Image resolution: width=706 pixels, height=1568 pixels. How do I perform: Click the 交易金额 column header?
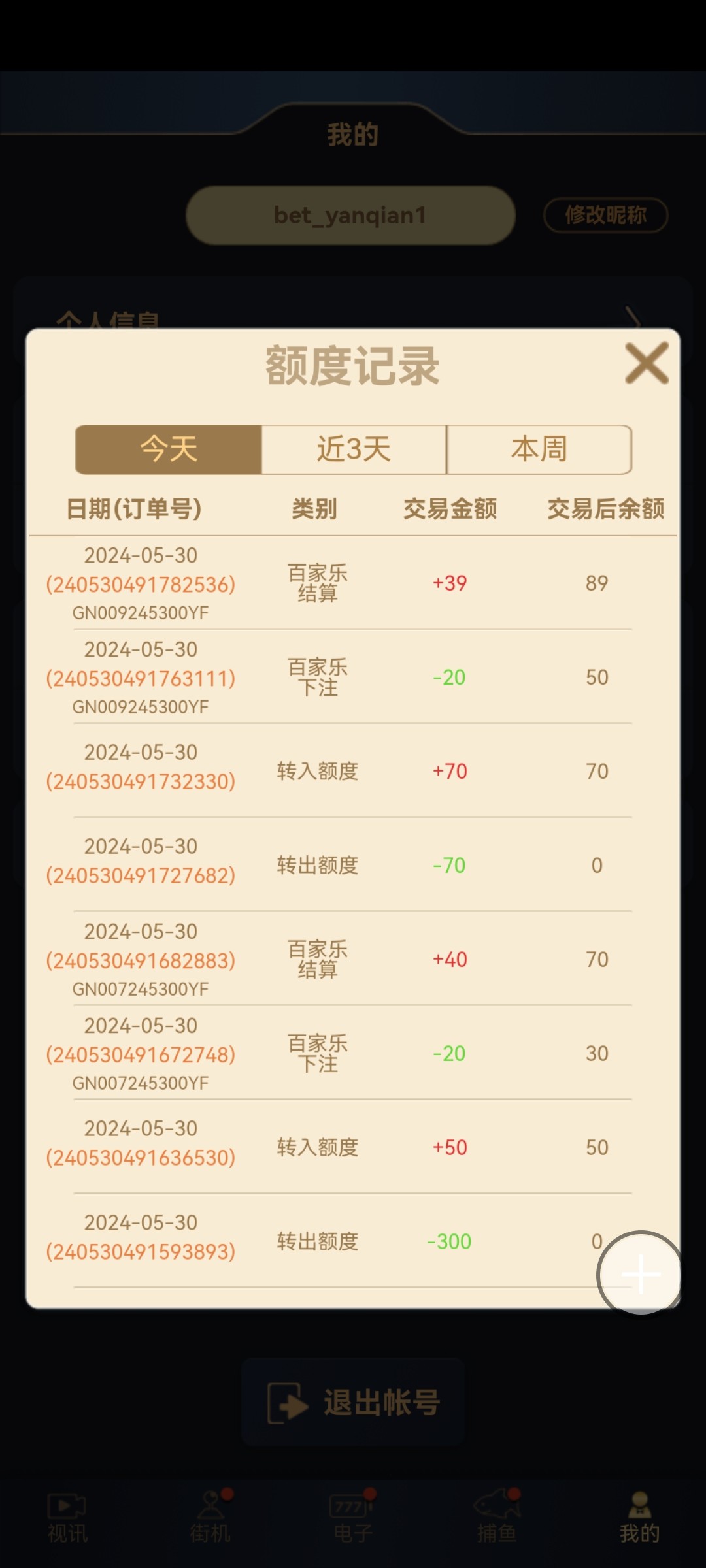point(451,510)
